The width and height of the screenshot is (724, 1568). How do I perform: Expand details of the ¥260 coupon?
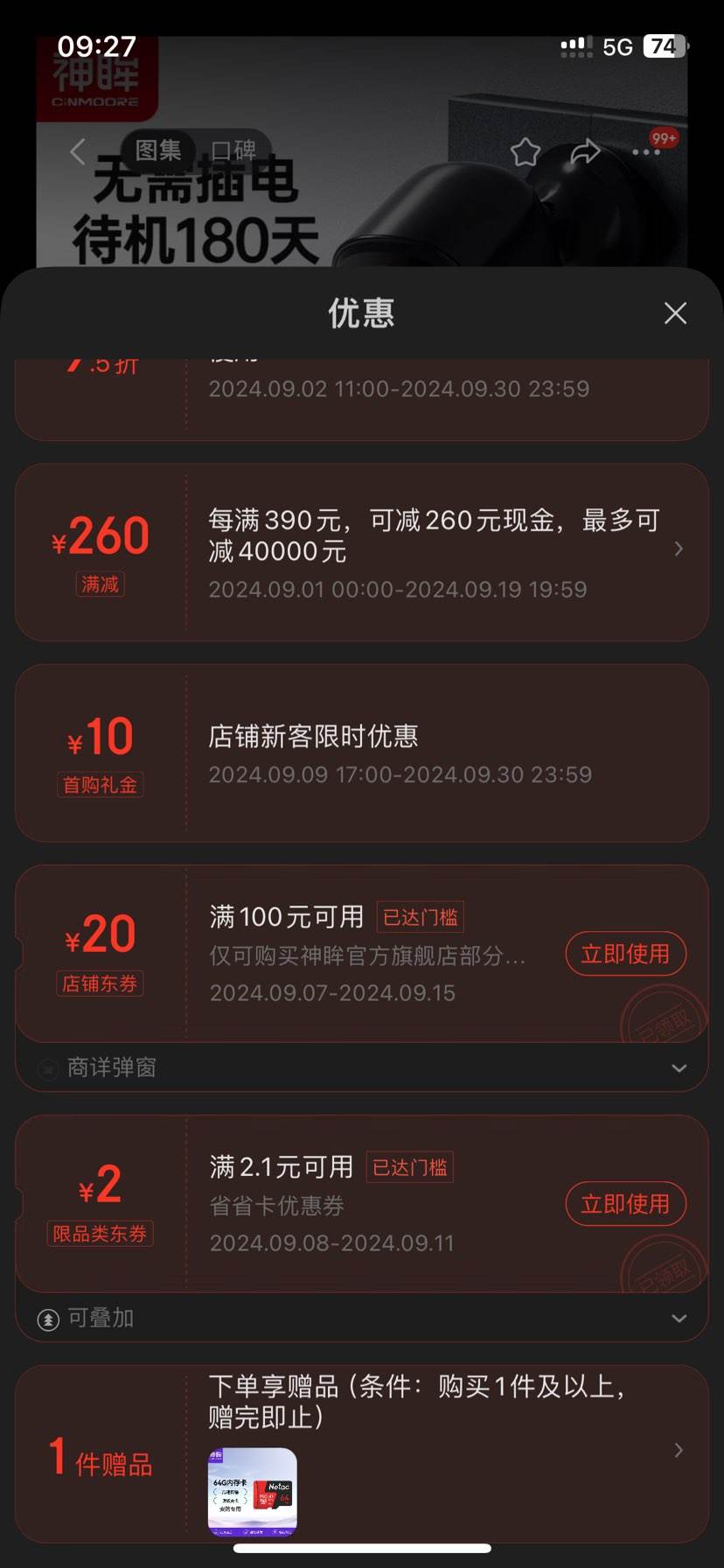(679, 549)
